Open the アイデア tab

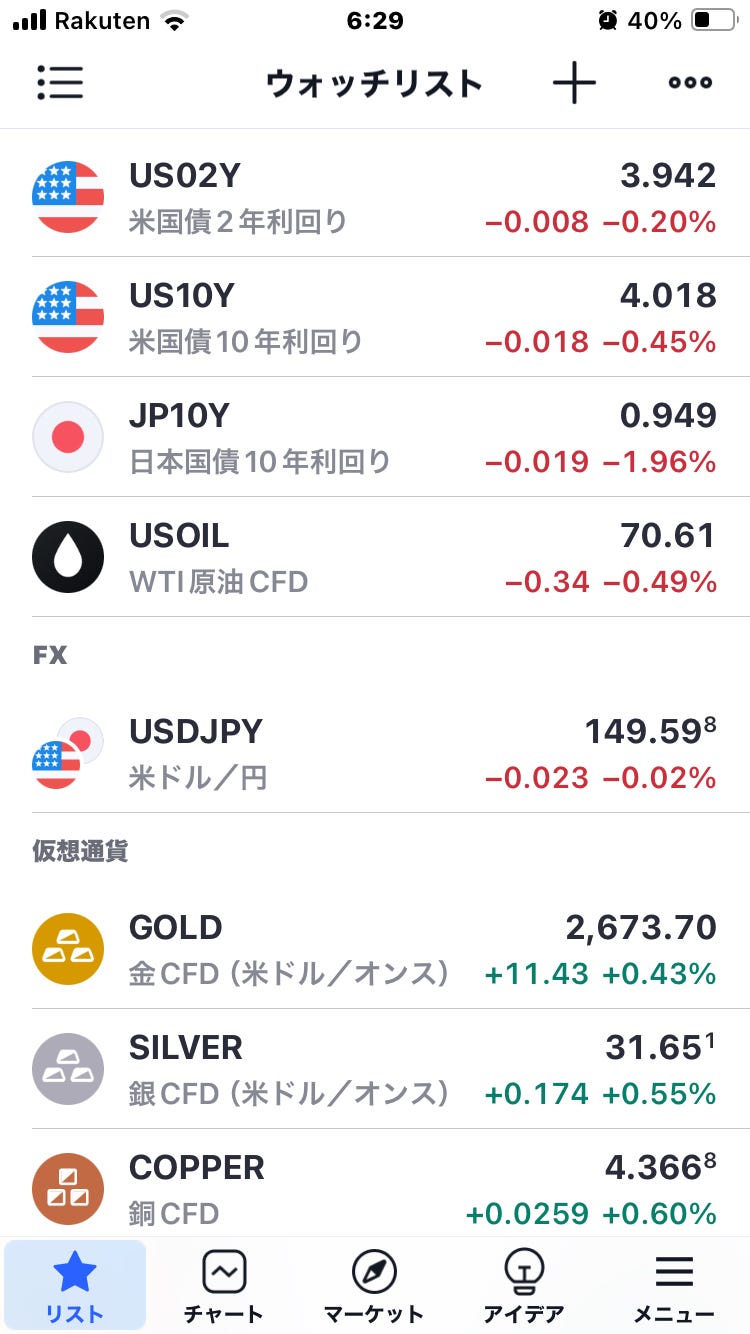point(524,1287)
